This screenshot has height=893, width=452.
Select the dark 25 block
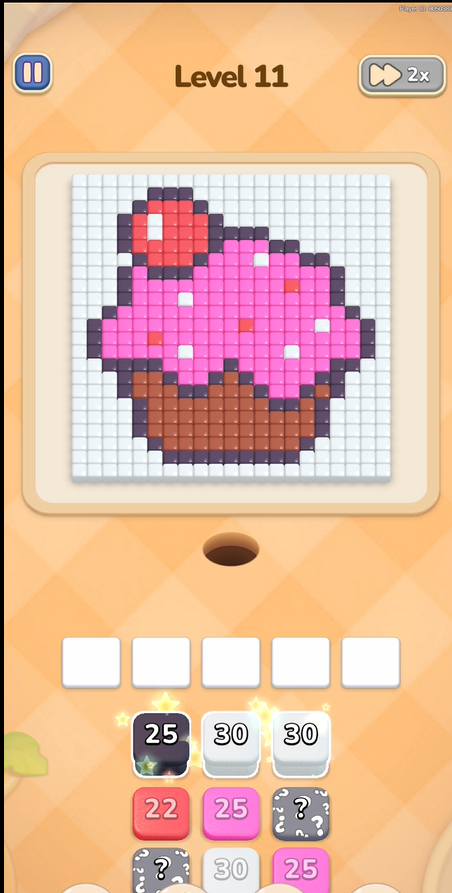click(161, 744)
